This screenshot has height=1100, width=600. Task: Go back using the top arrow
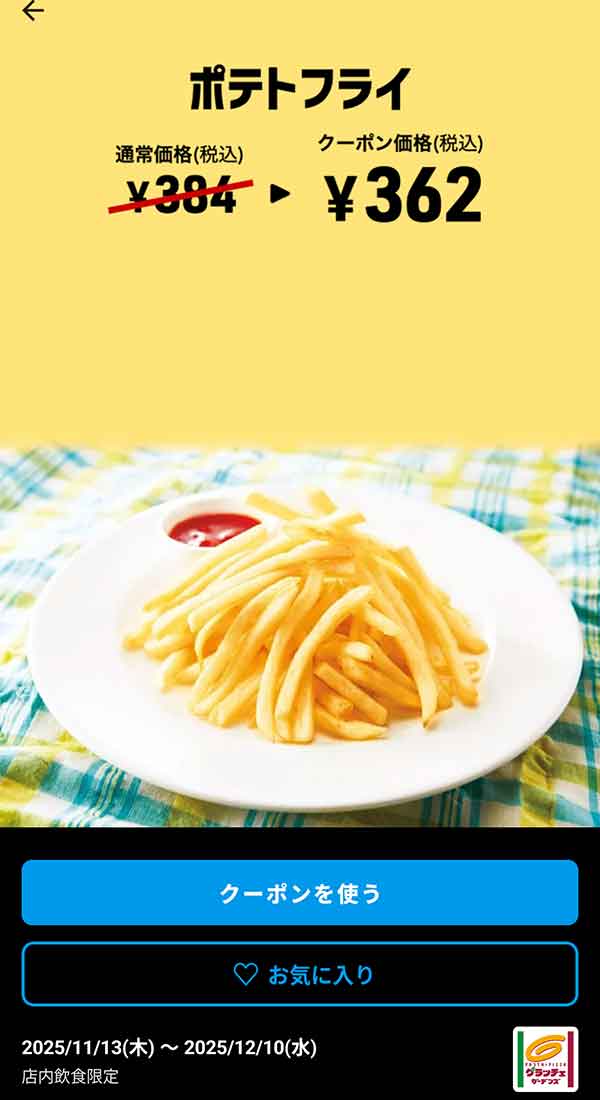[33, 12]
